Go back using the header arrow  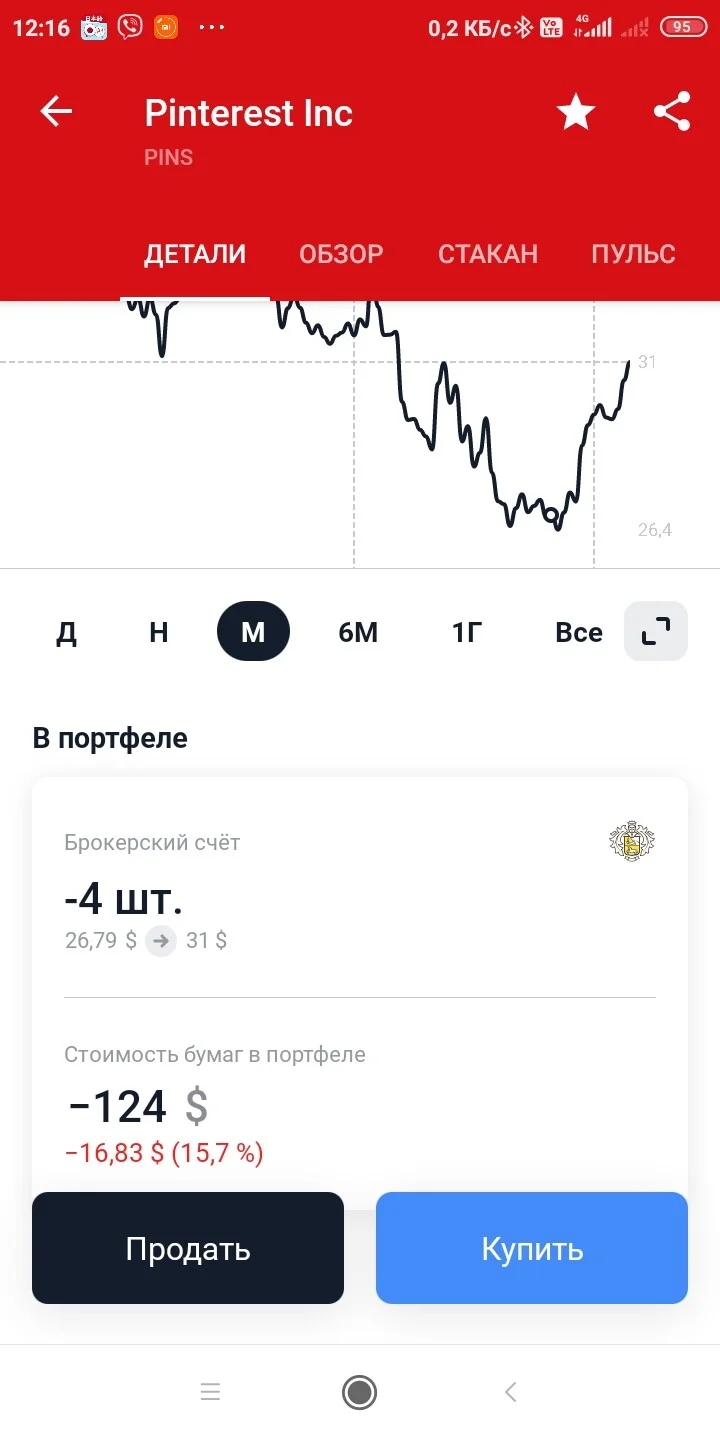56,111
